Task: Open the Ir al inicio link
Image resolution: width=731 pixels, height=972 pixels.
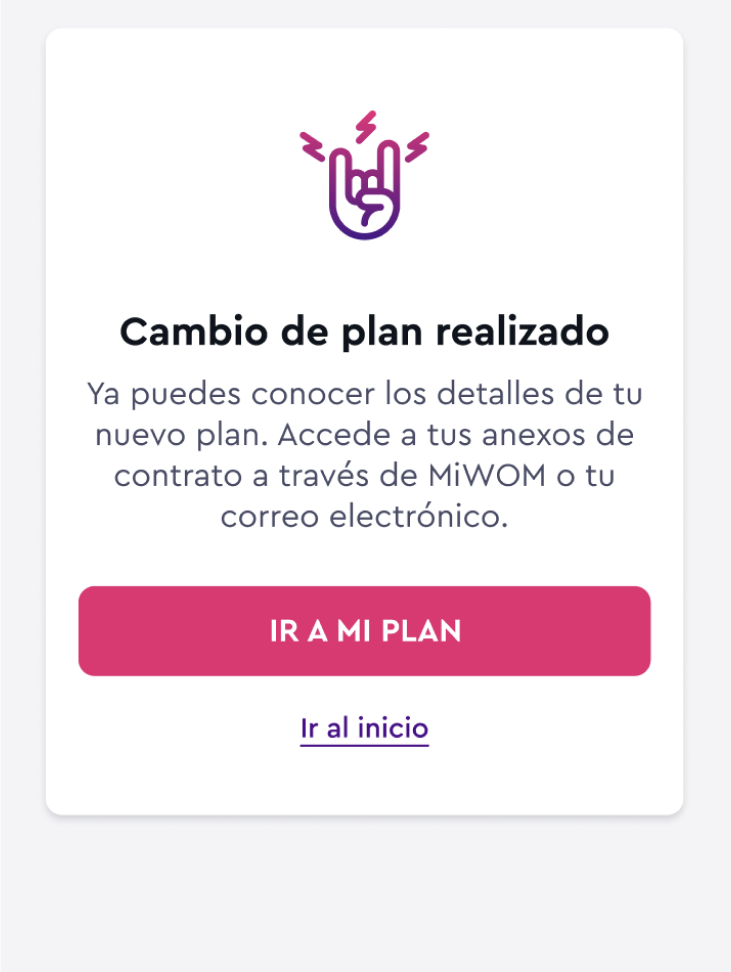Action: [364, 728]
